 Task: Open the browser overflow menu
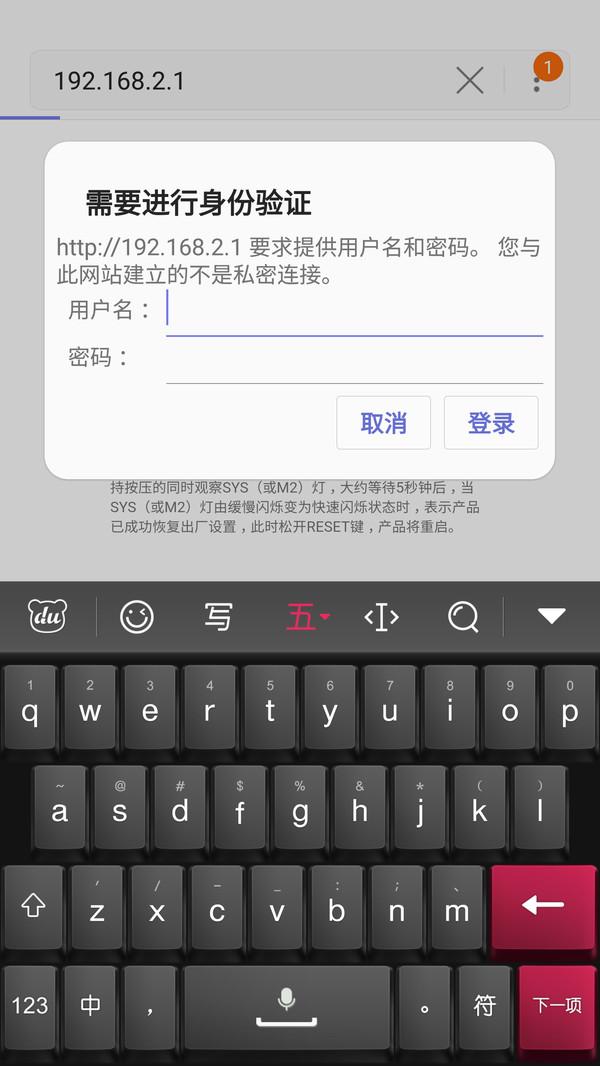point(537,80)
